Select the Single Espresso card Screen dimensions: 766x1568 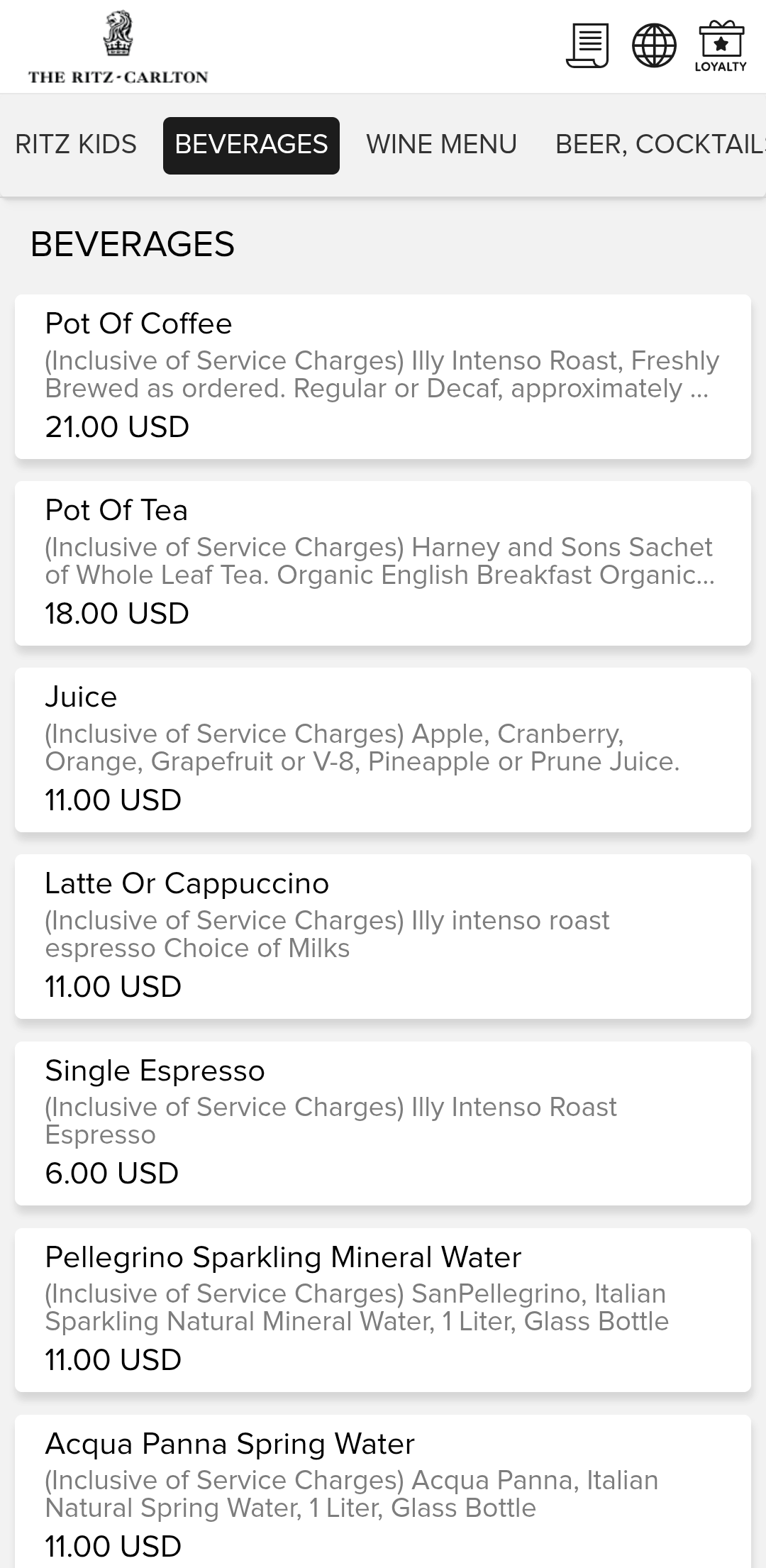point(383,1122)
